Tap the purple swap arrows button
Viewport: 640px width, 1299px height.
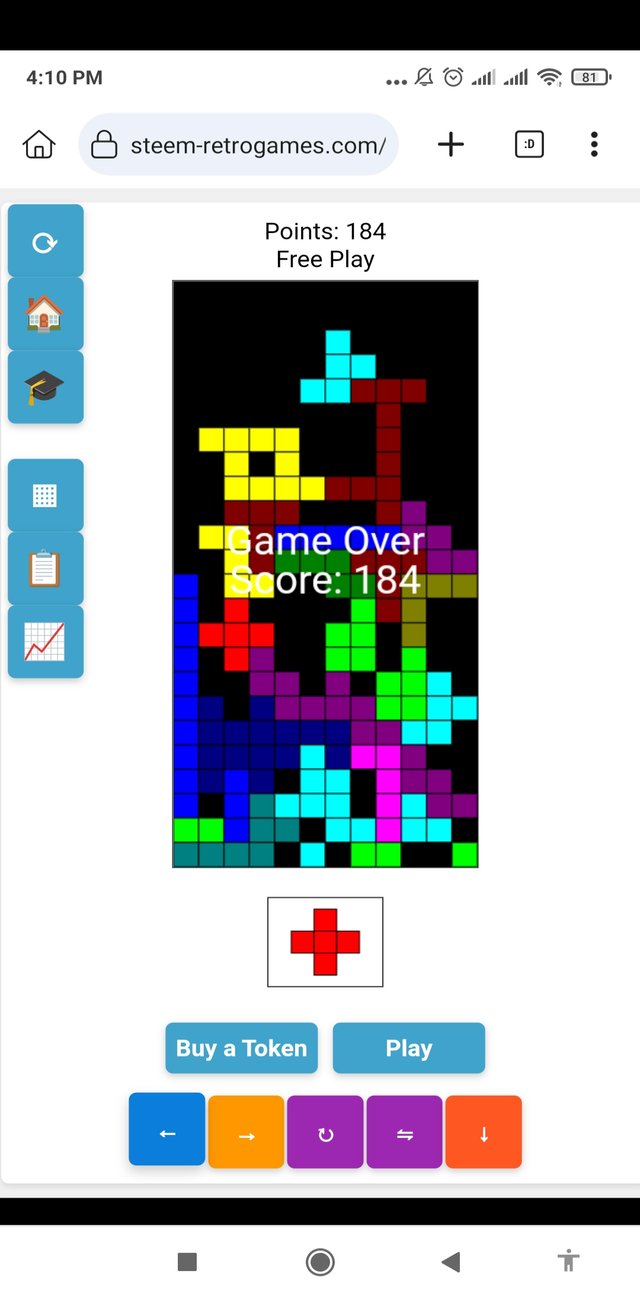404,1132
